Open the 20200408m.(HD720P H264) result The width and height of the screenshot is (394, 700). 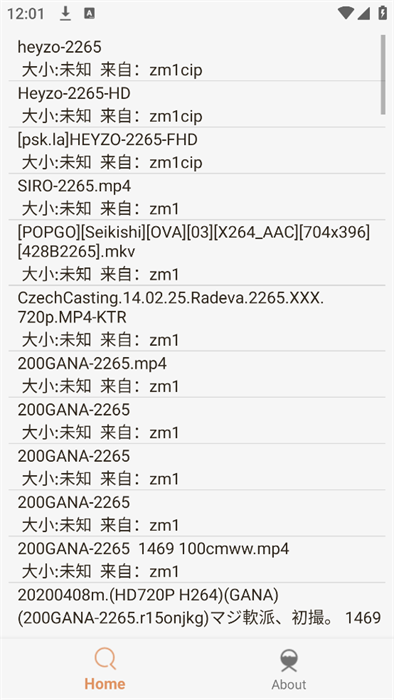pyautogui.click(x=197, y=610)
